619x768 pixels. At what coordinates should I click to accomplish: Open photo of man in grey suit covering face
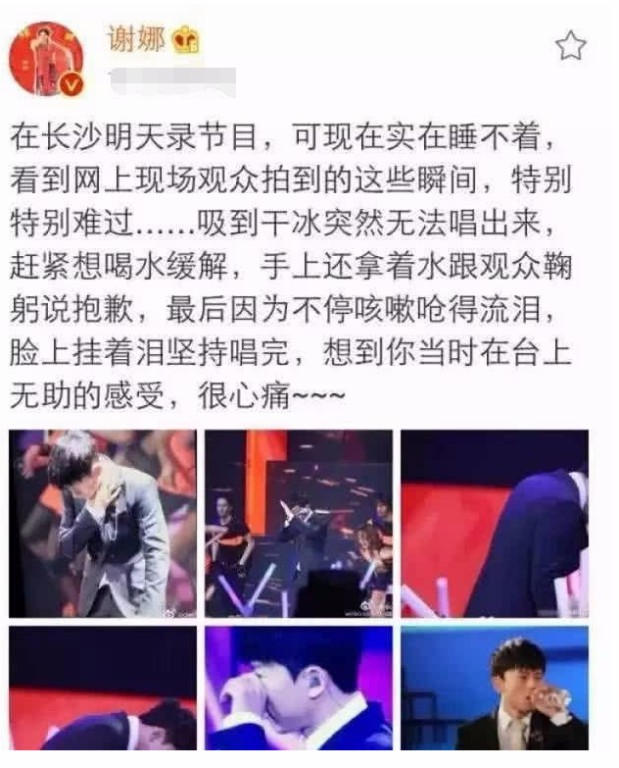103,523
